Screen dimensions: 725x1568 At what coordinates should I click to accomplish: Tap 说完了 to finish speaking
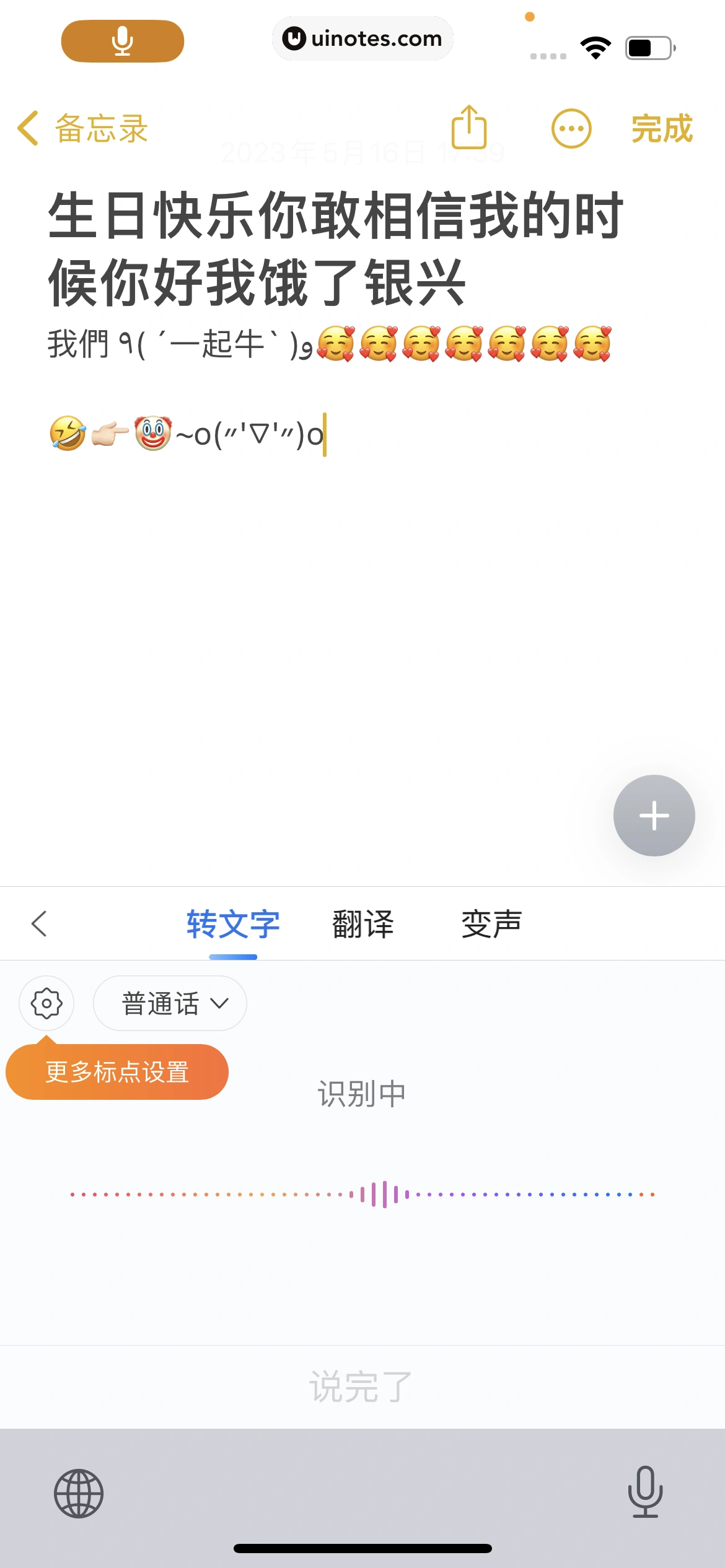(361, 1387)
